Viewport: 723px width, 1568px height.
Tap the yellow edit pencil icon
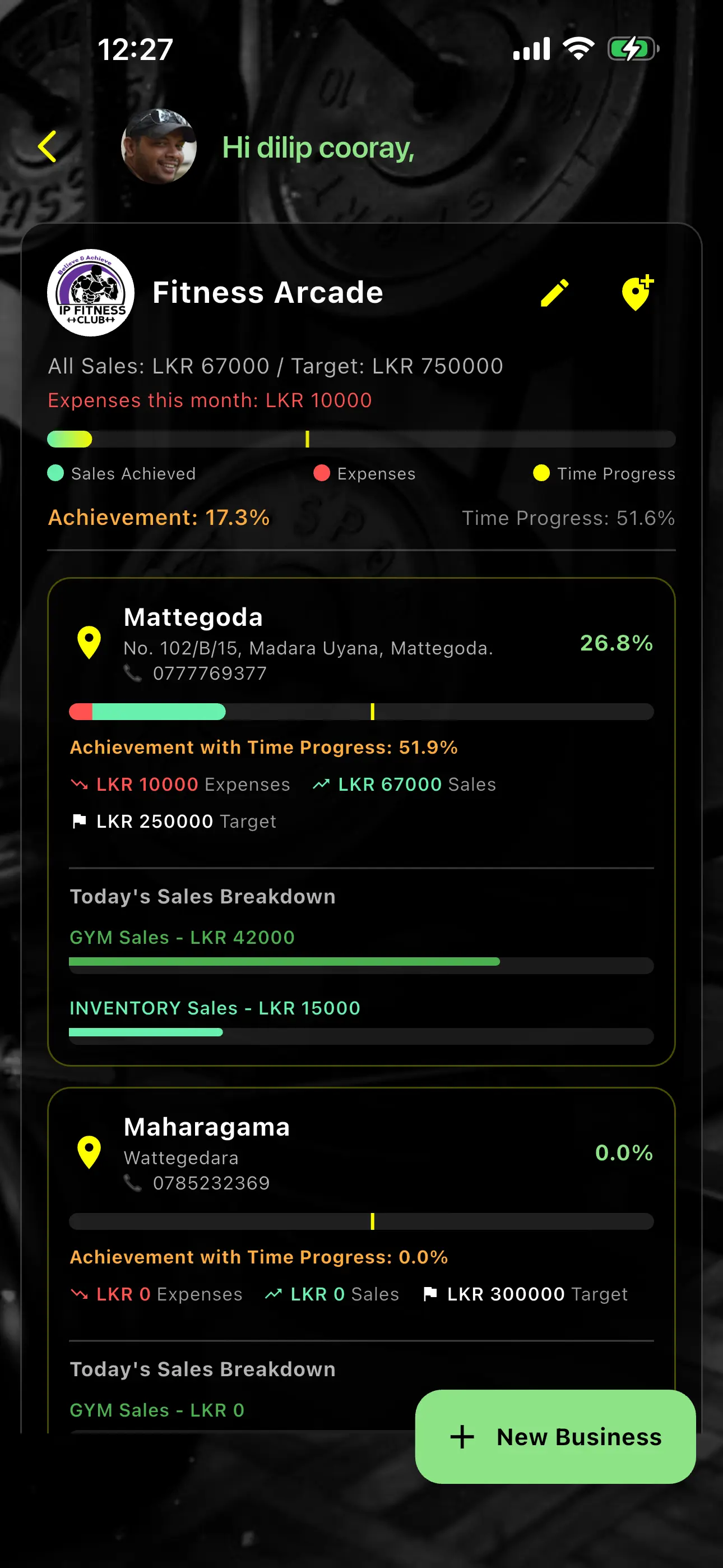click(553, 293)
